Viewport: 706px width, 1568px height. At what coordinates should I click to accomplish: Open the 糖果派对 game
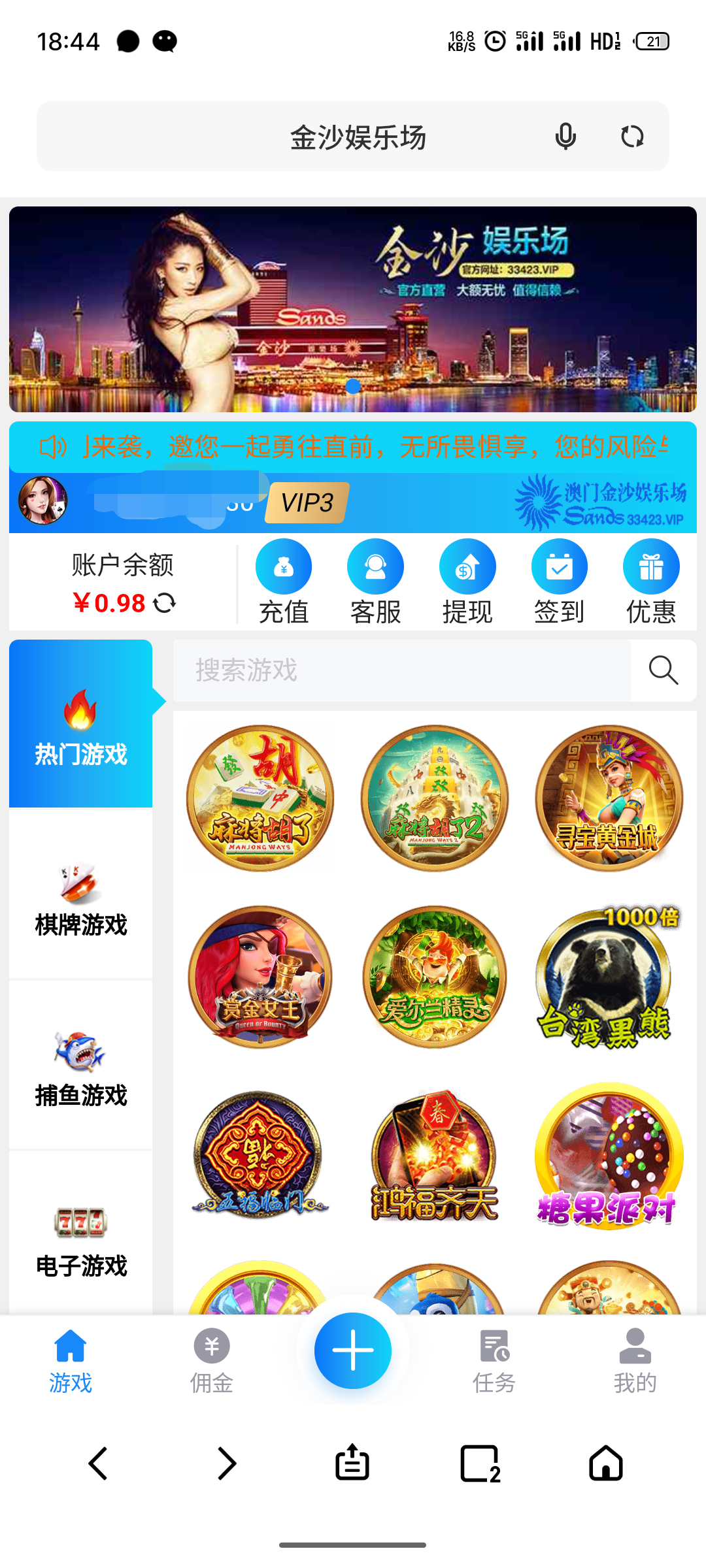point(608,1156)
